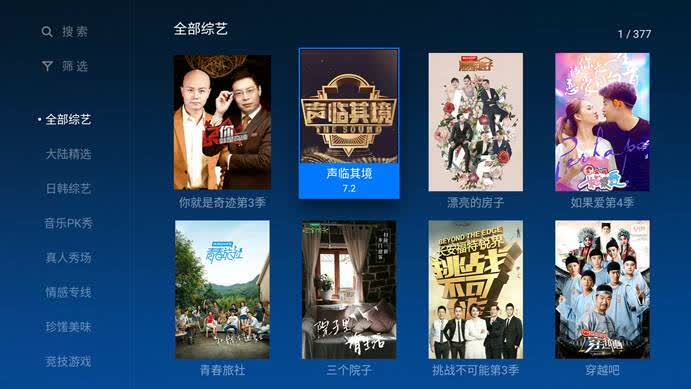Image resolution: width=691 pixels, height=389 pixels.
Task: Switch to the 珍馐美味 category
Action: [68, 327]
